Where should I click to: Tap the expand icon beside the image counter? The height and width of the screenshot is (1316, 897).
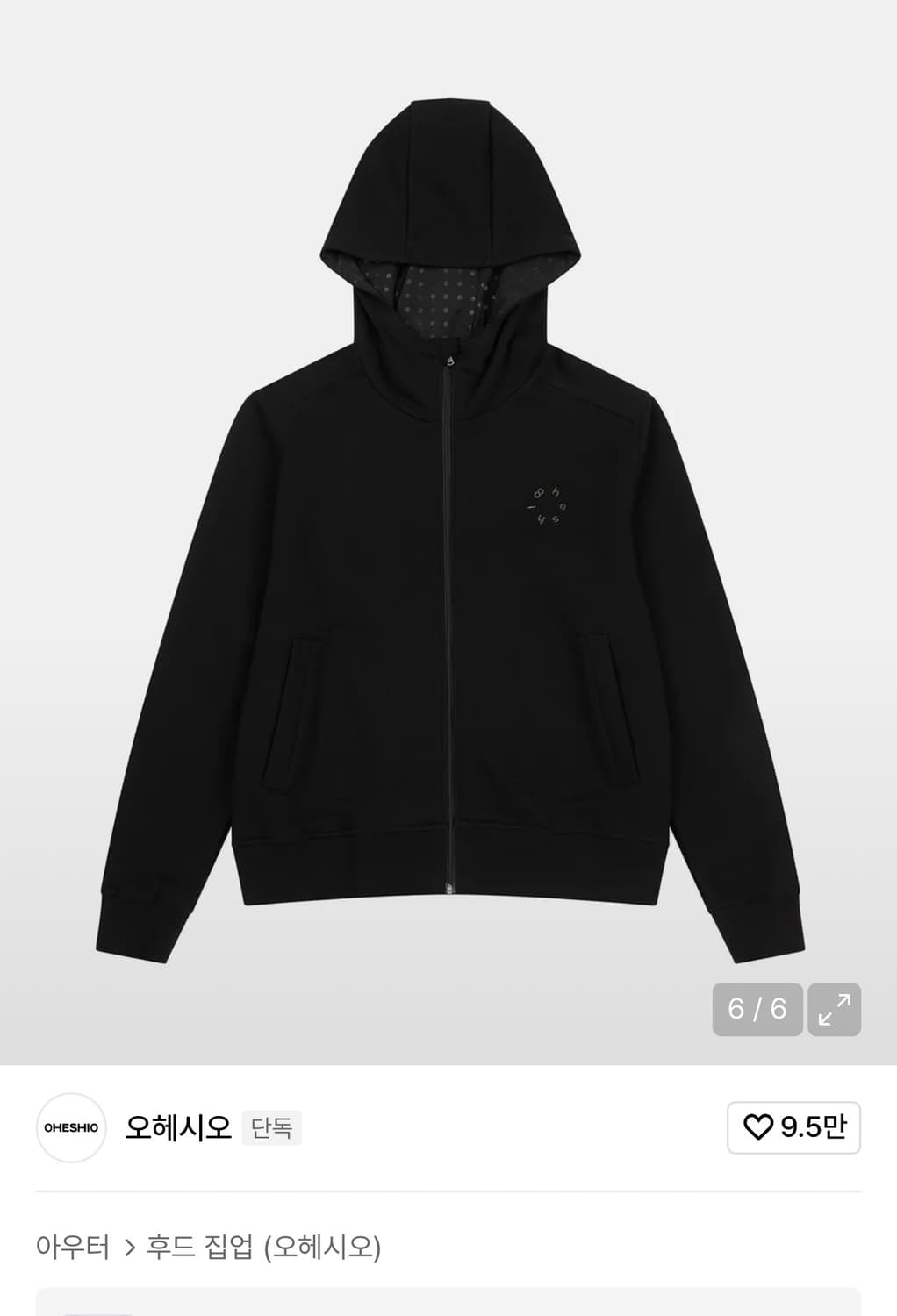(831, 1011)
